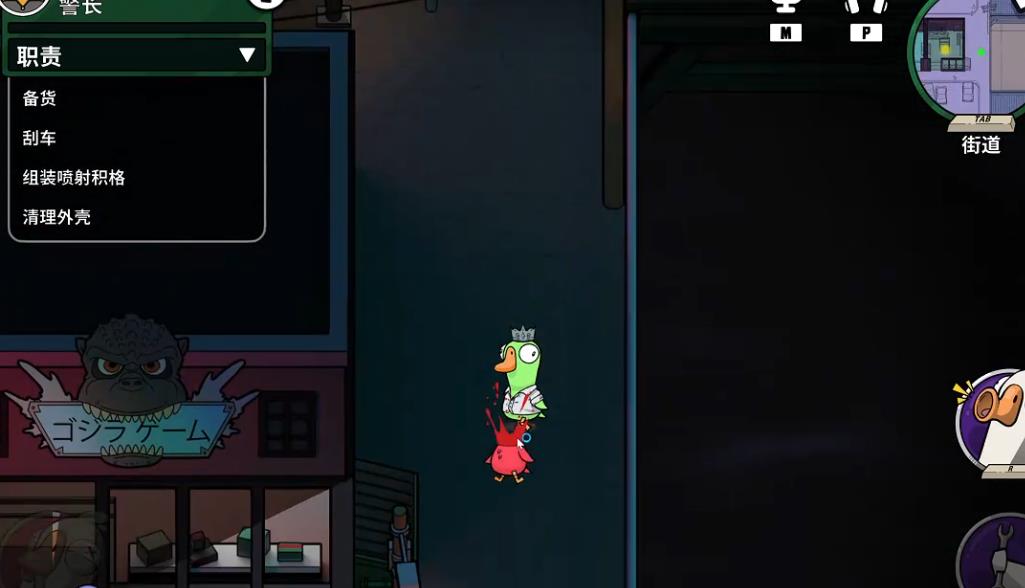Image resolution: width=1025 pixels, height=588 pixels.
Task: Toggle the headphones audio icon
Action: tap(866, 8)
